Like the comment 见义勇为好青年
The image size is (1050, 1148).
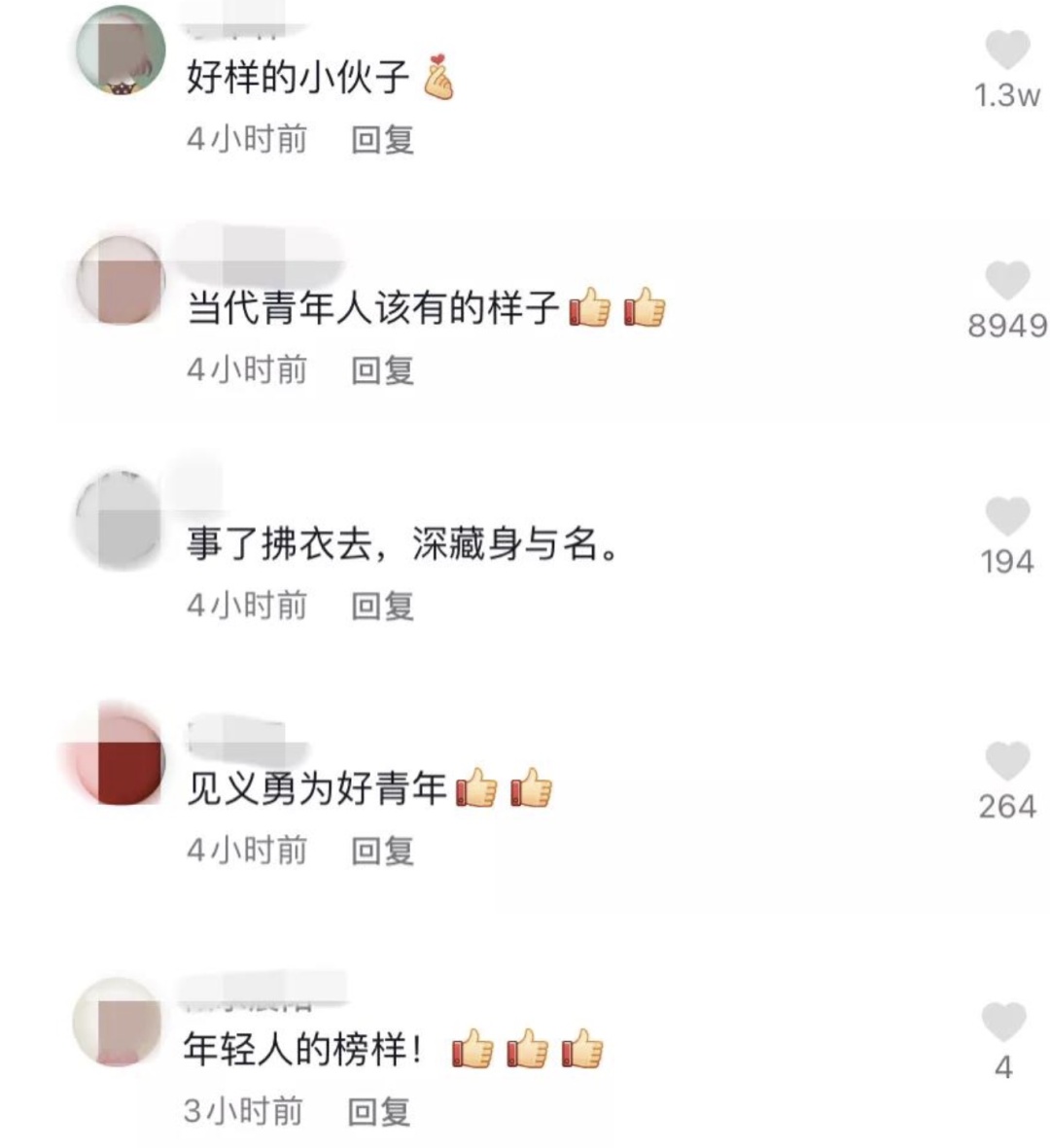pos(1007,761)
